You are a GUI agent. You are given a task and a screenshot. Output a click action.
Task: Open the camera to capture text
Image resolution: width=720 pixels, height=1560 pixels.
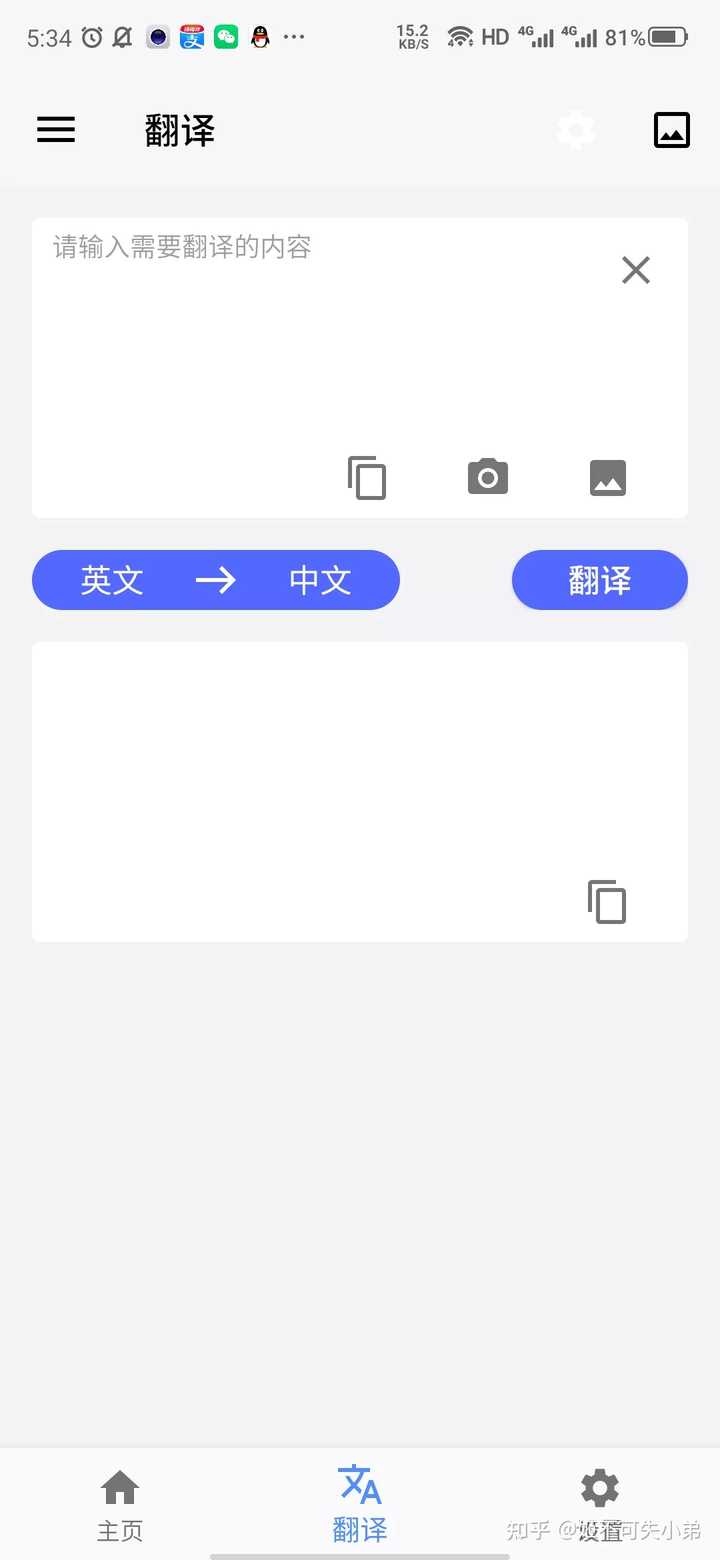tap(488, 477)
